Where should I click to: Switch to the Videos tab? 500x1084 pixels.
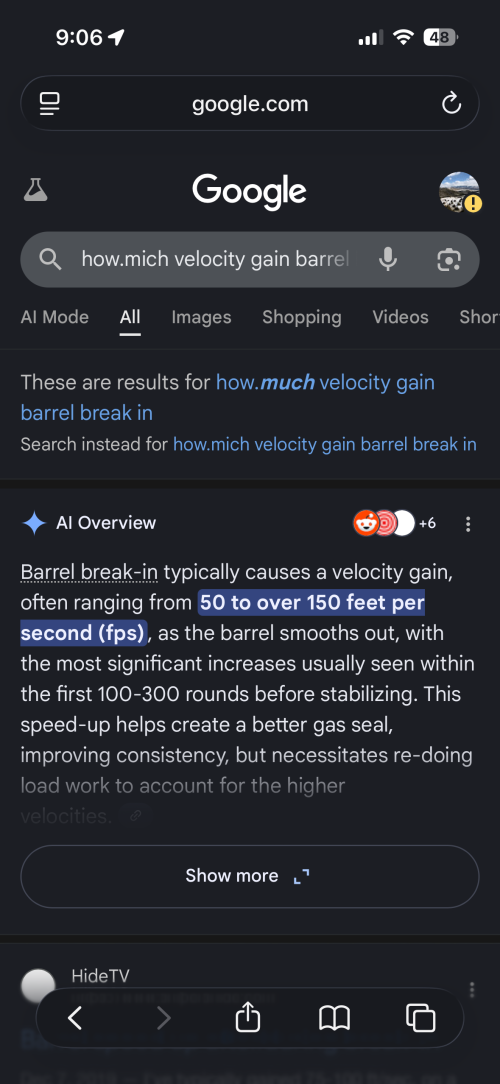tap(400, 317)
